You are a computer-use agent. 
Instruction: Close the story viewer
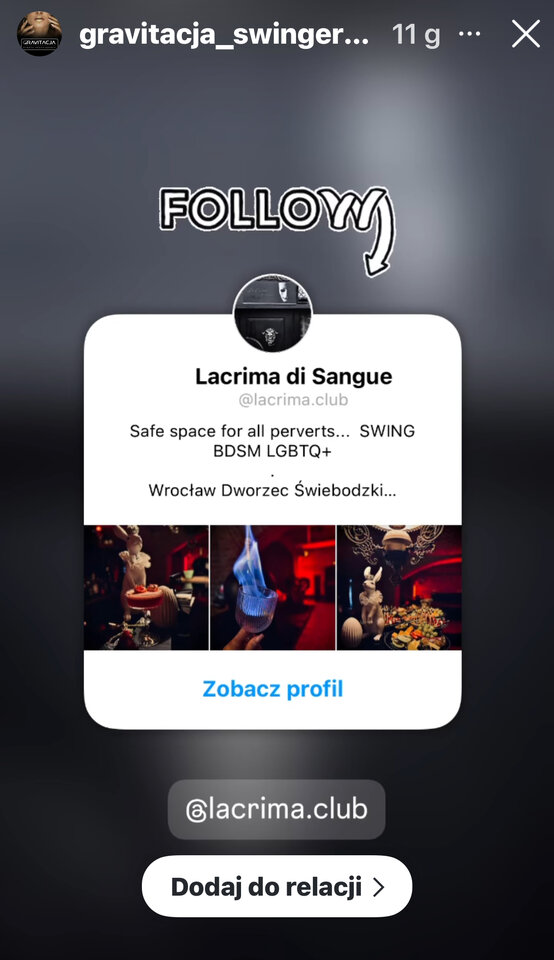526,34
